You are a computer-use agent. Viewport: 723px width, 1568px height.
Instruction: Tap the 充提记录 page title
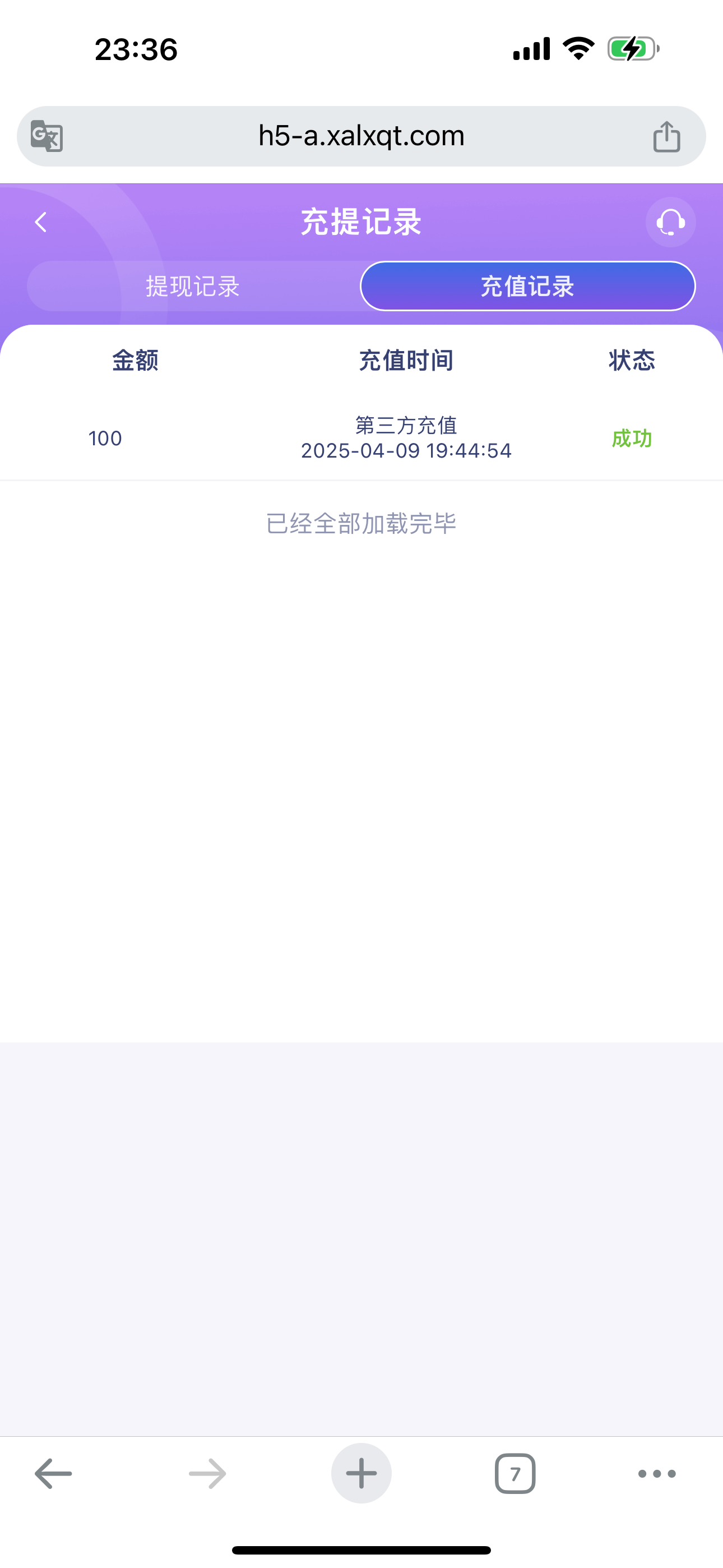(361, 222)
